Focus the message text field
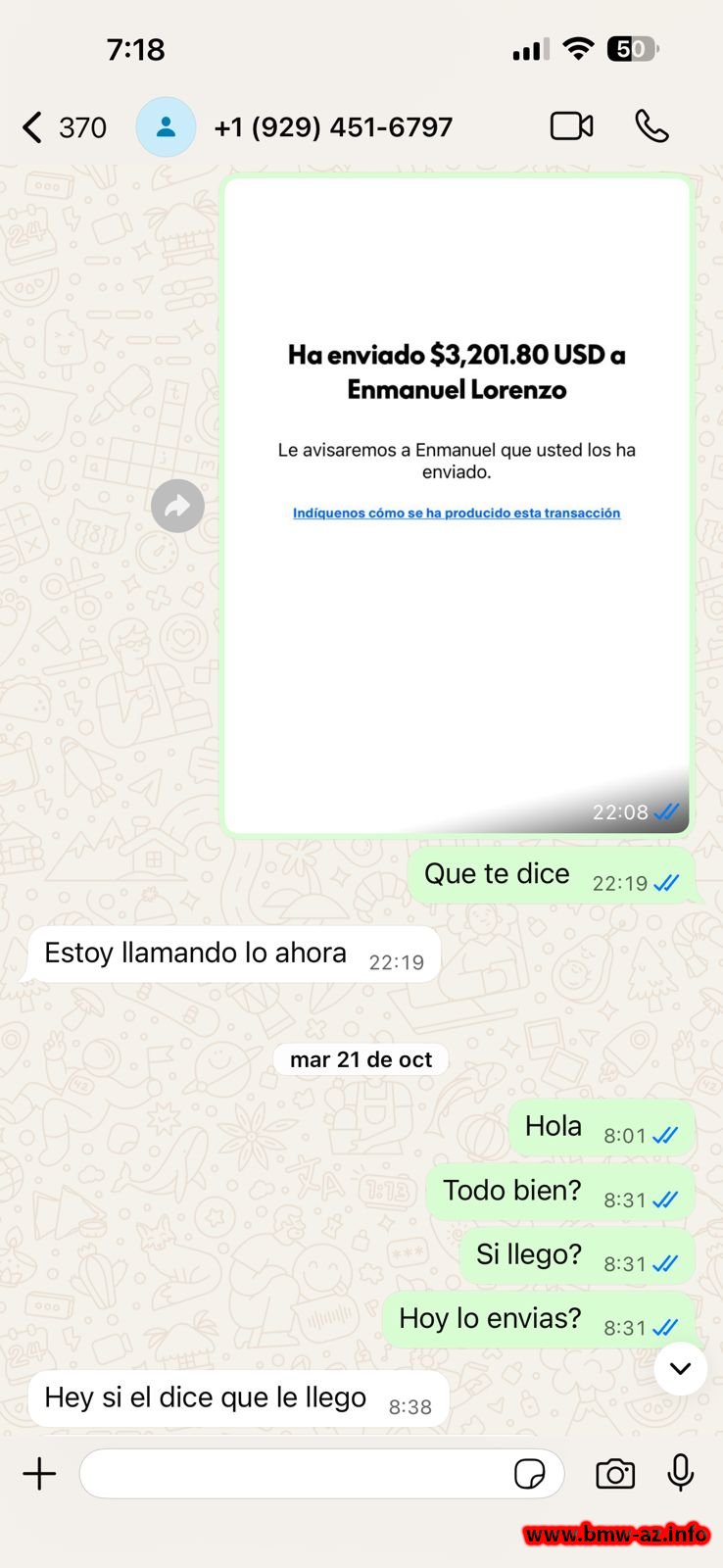 coord(294,1474)
